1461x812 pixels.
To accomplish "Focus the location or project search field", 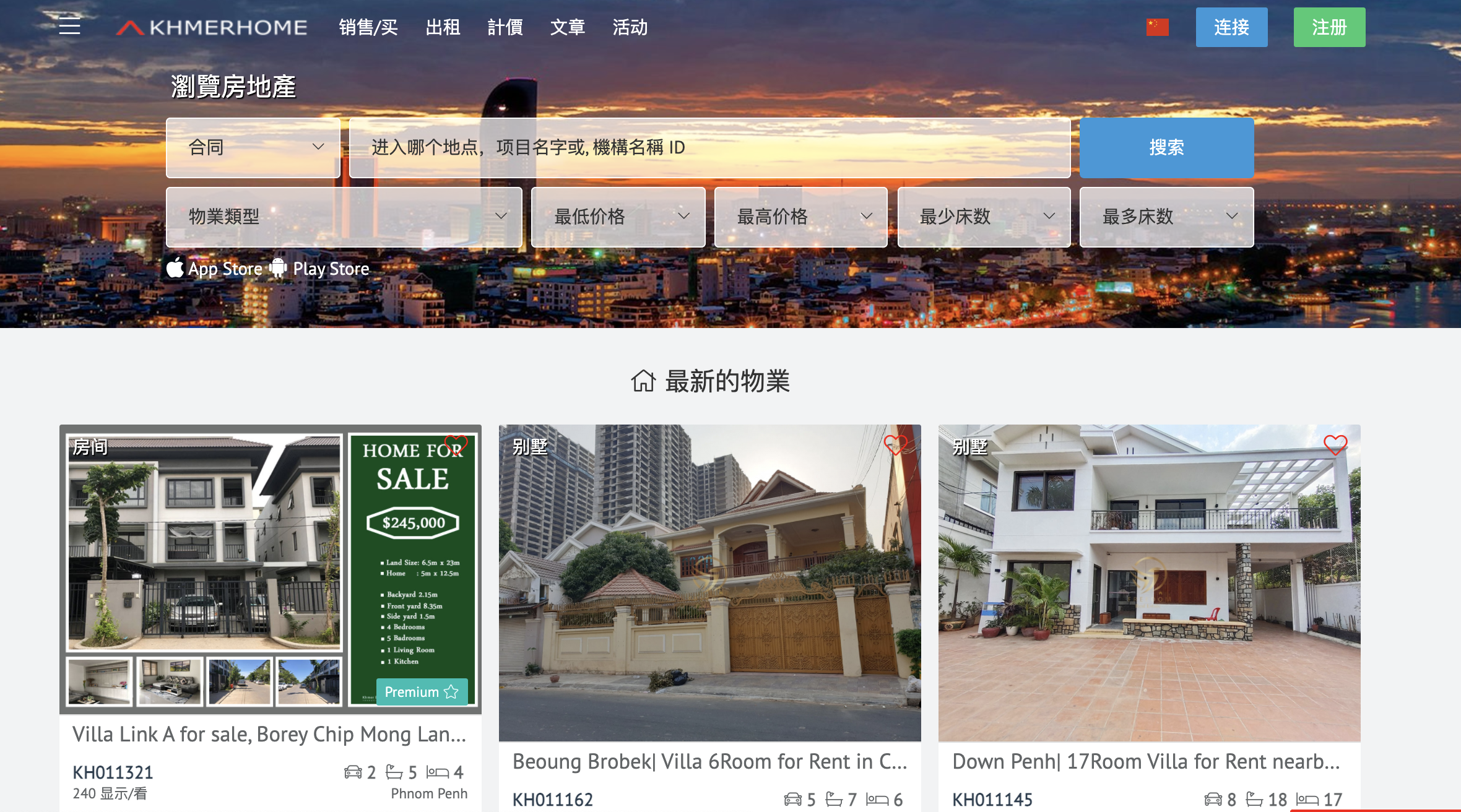I will [x=709, y=147].
